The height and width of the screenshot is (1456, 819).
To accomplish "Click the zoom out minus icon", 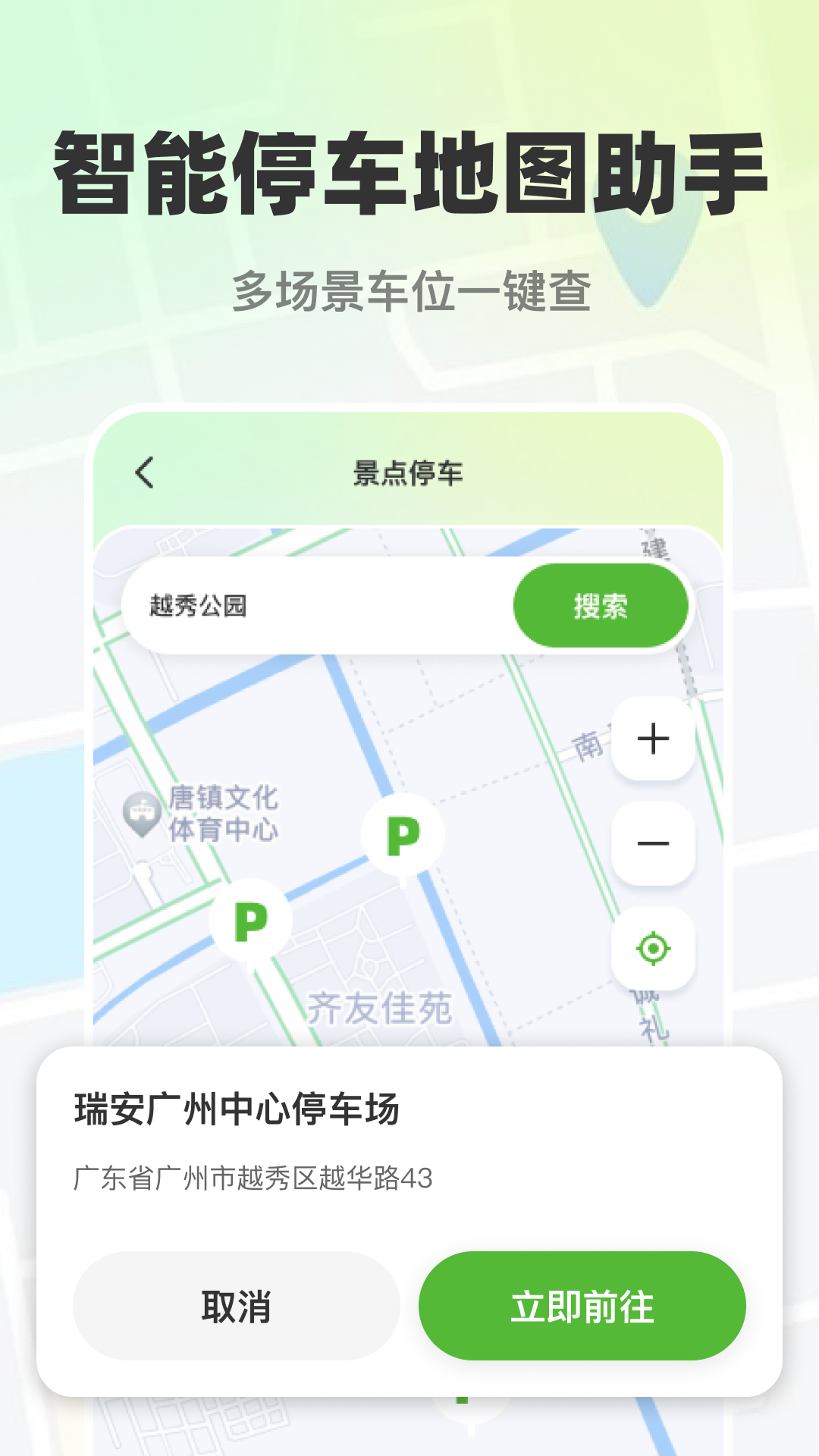I will coord(652,842).
